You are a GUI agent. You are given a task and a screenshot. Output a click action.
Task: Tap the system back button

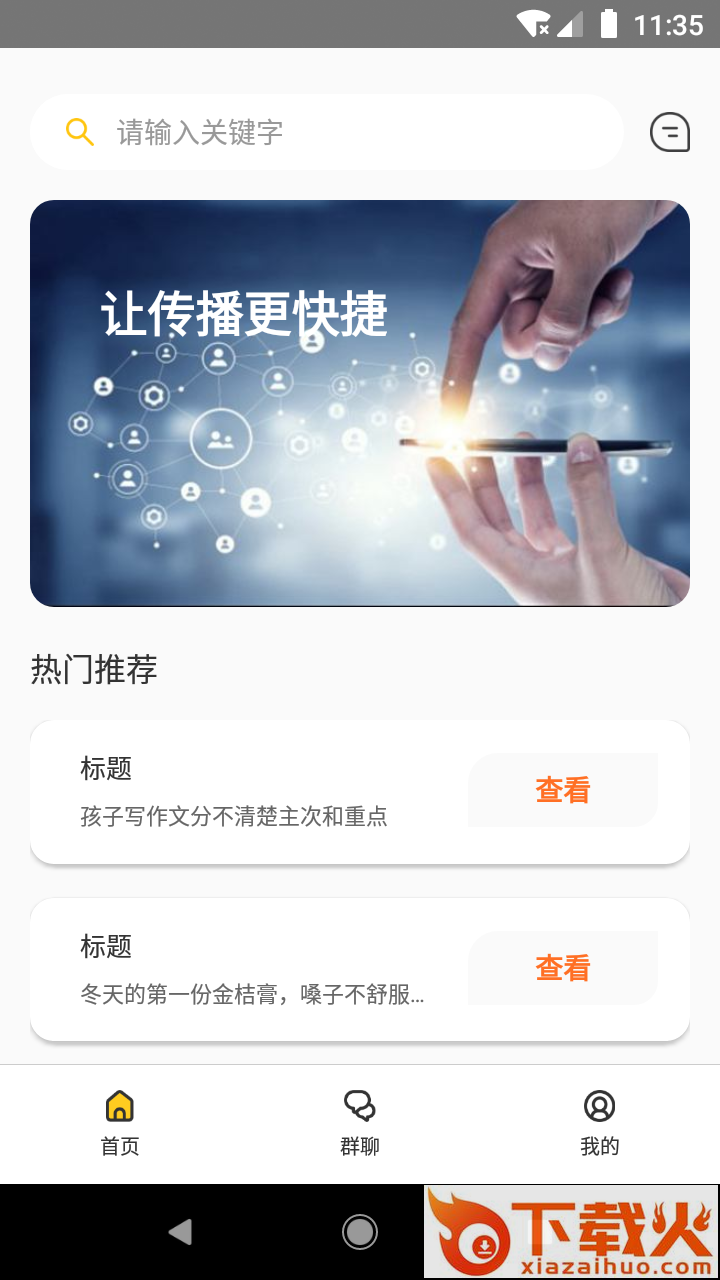(180, 1232)
